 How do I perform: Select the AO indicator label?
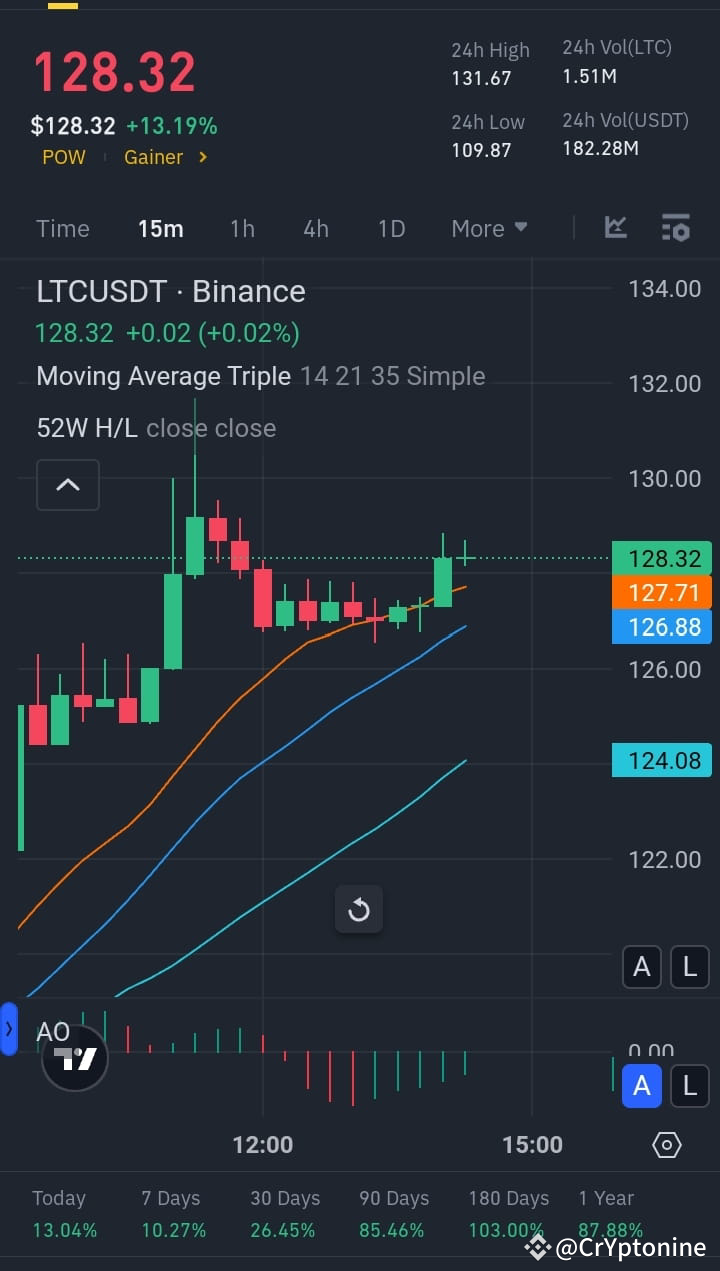(52, 1030)
